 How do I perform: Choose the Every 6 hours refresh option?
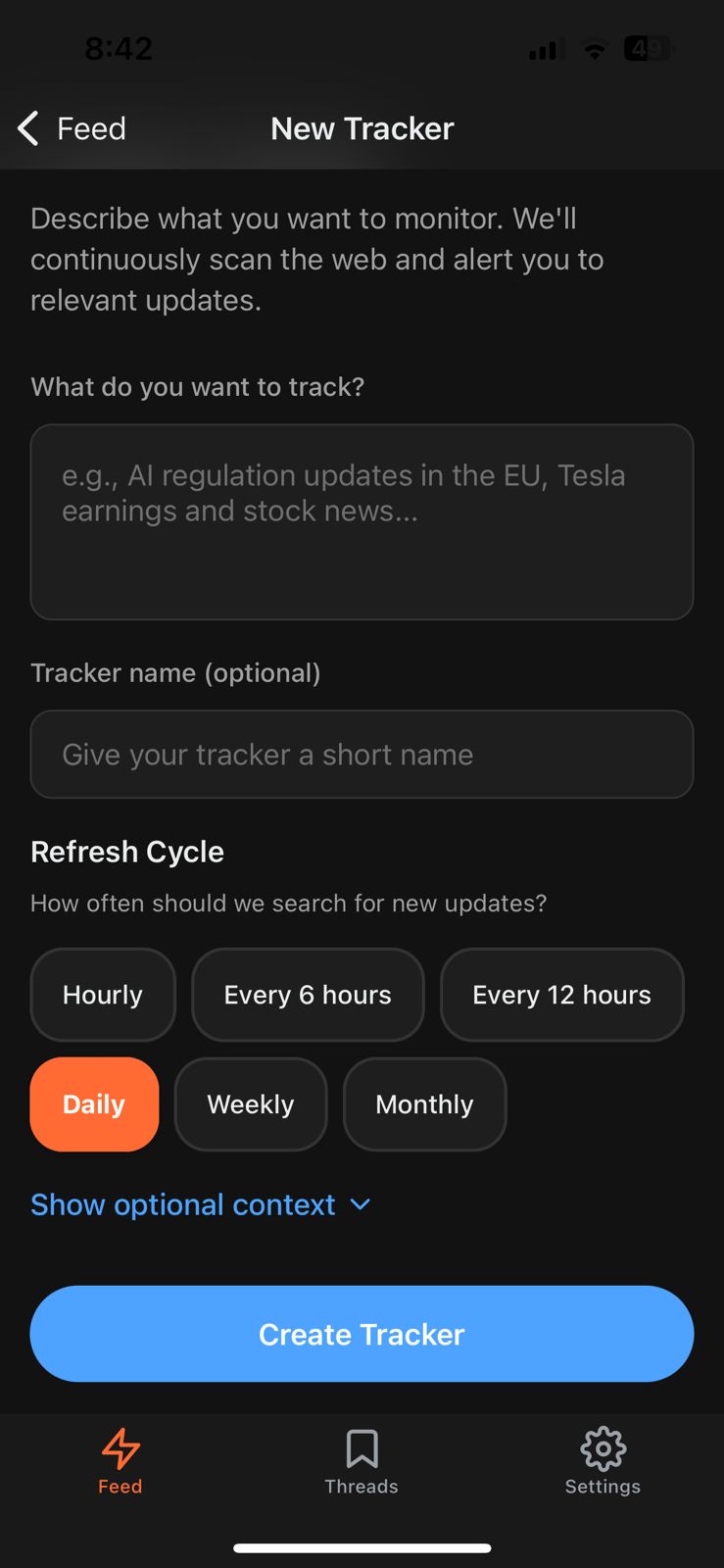308,994
